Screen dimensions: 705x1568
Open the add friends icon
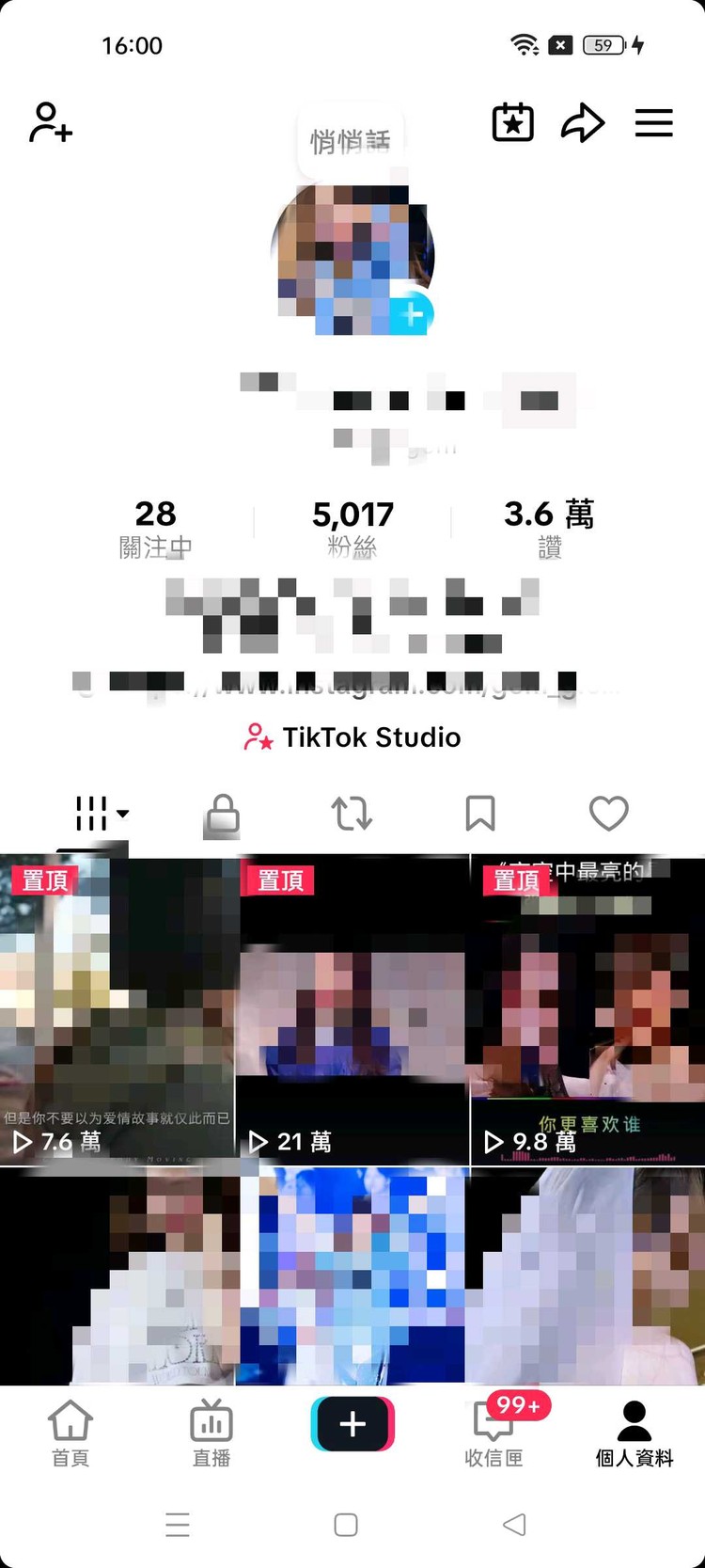51,122
